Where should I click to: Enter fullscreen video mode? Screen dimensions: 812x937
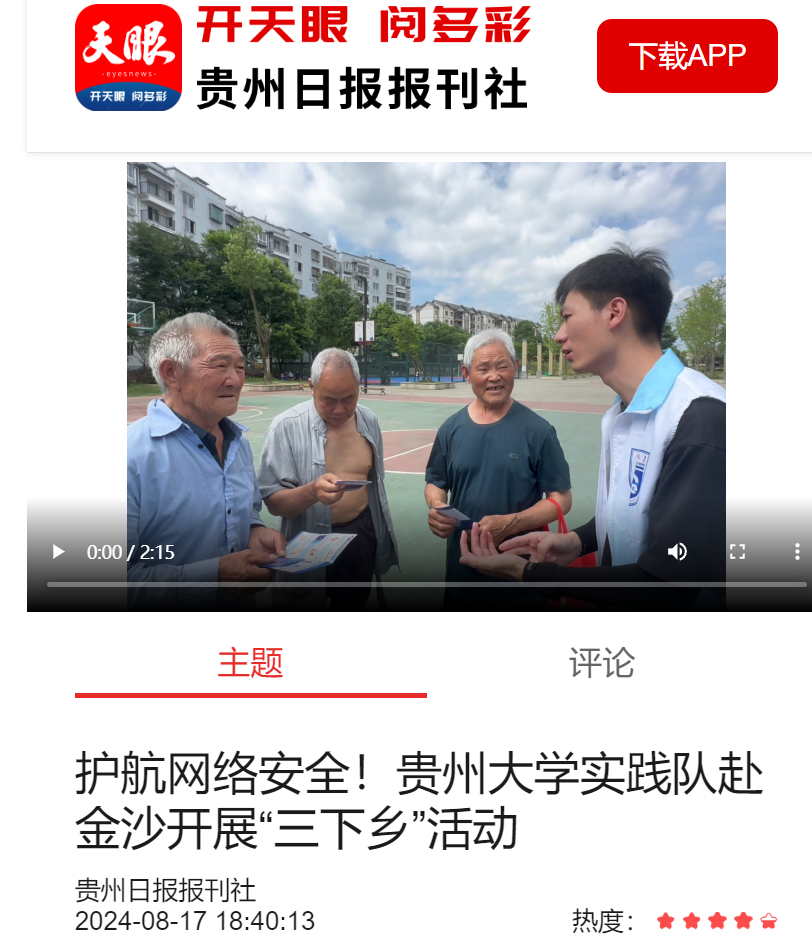(x=737, y=552)
